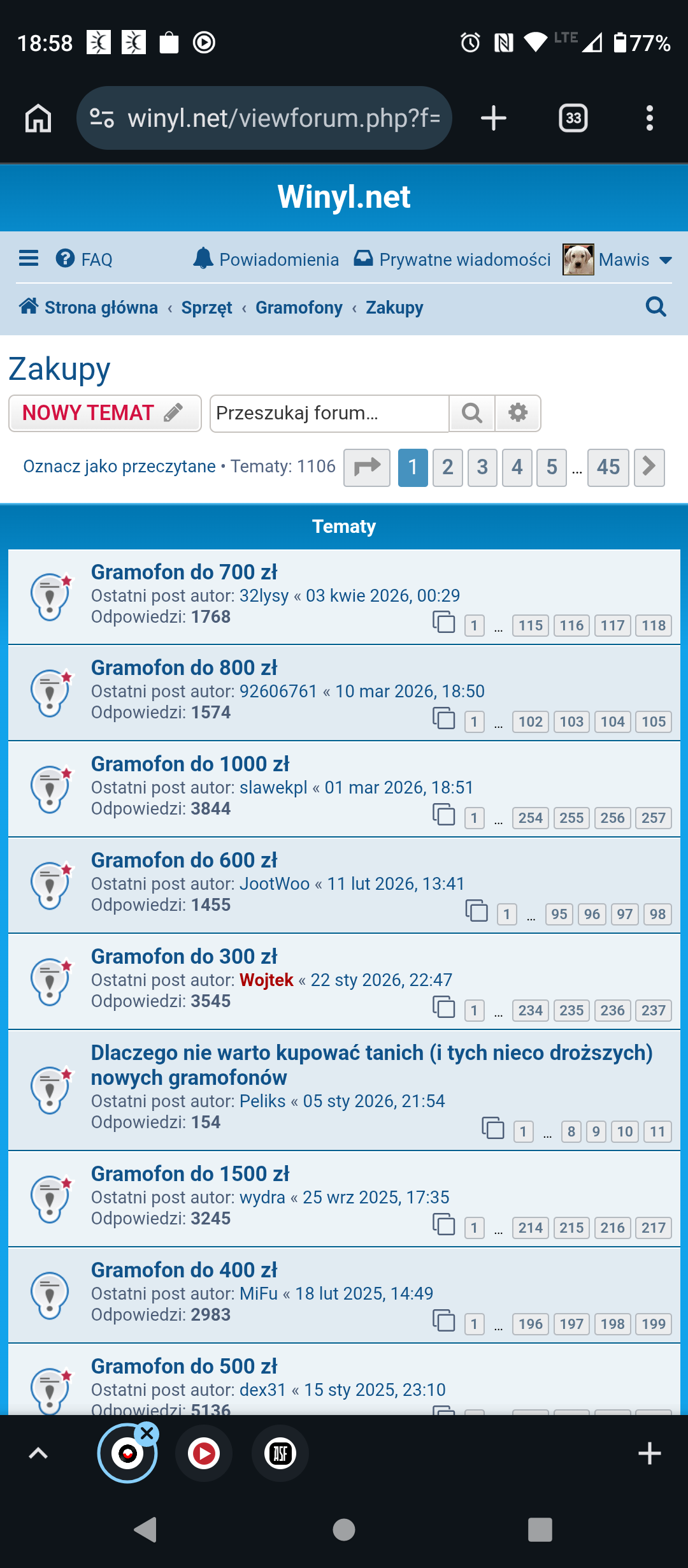This screenshot has height=1568, width=688.
Task: Open advanced search gear icon
Action: pyautogui.click(x=518, y=413)
